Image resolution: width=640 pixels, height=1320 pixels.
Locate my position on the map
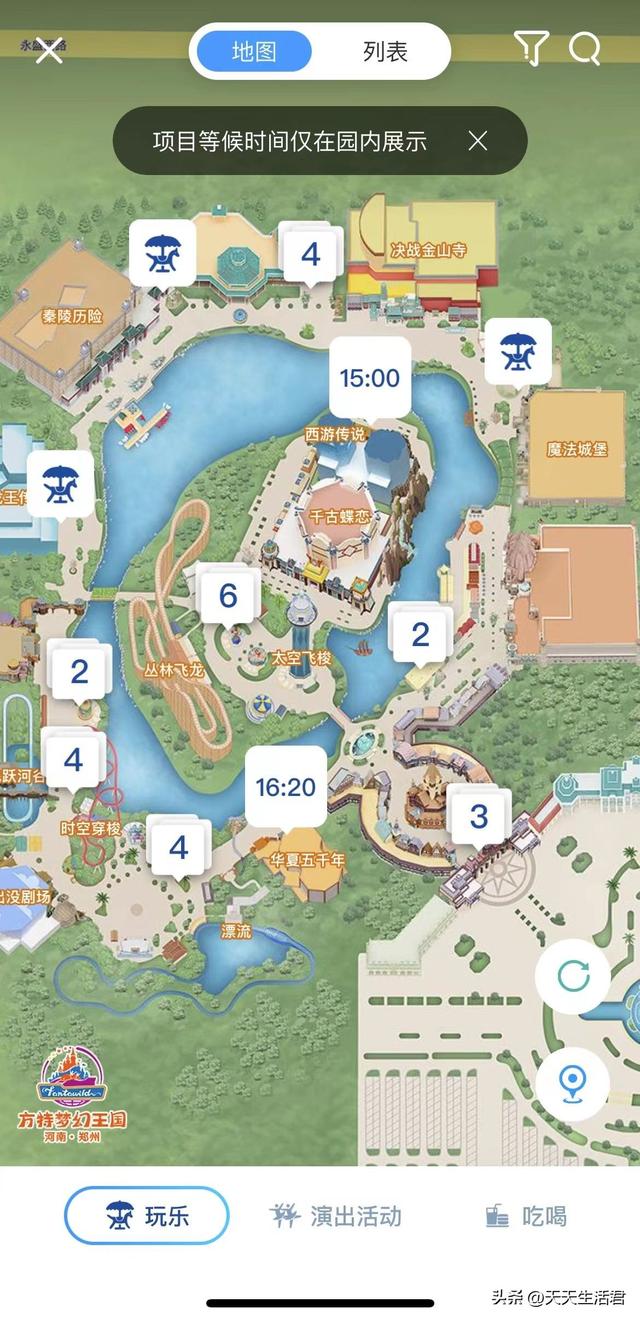(x=573, y=1084)
